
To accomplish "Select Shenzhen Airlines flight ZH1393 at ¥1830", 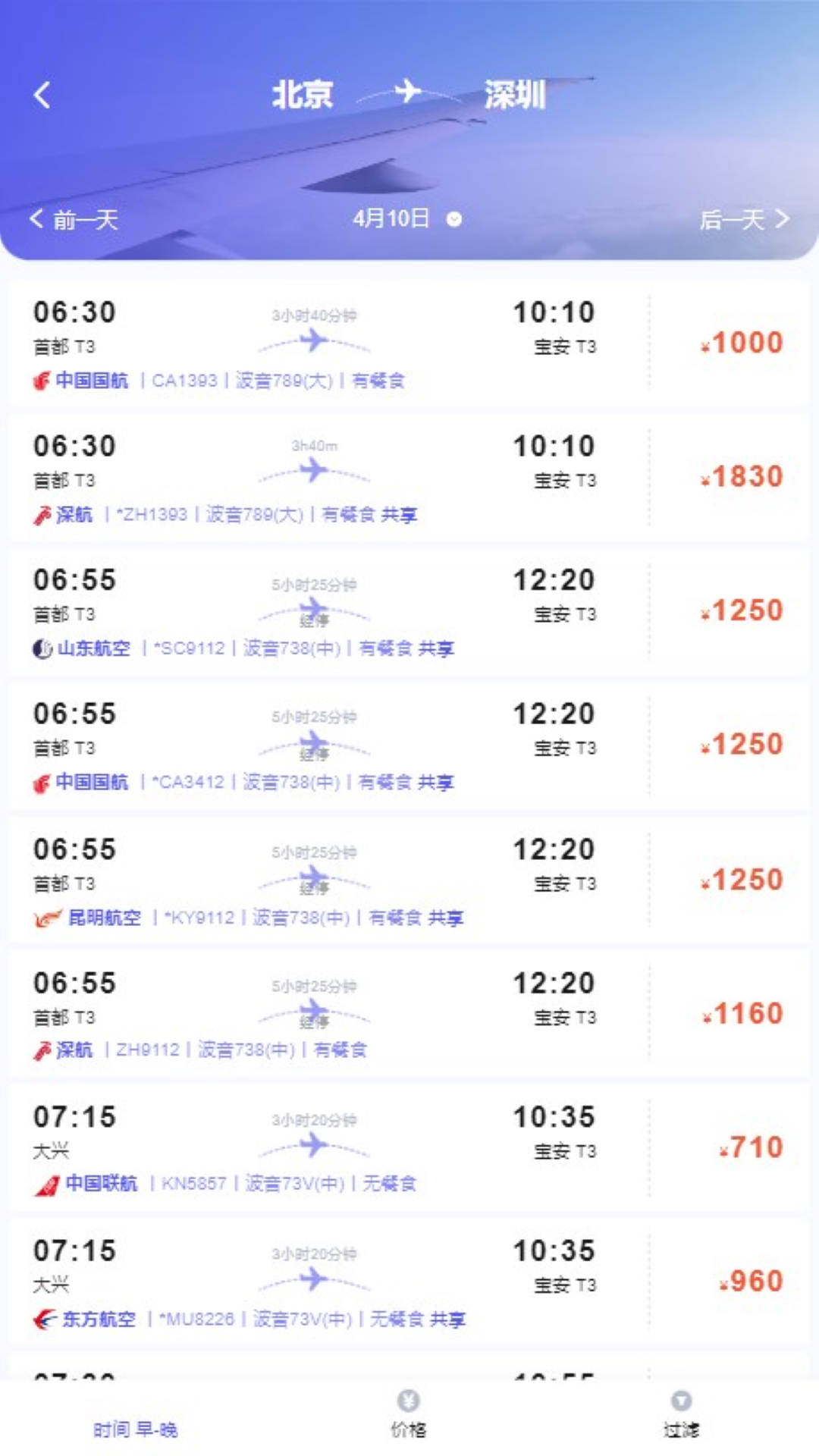I will tap(408, 478).
